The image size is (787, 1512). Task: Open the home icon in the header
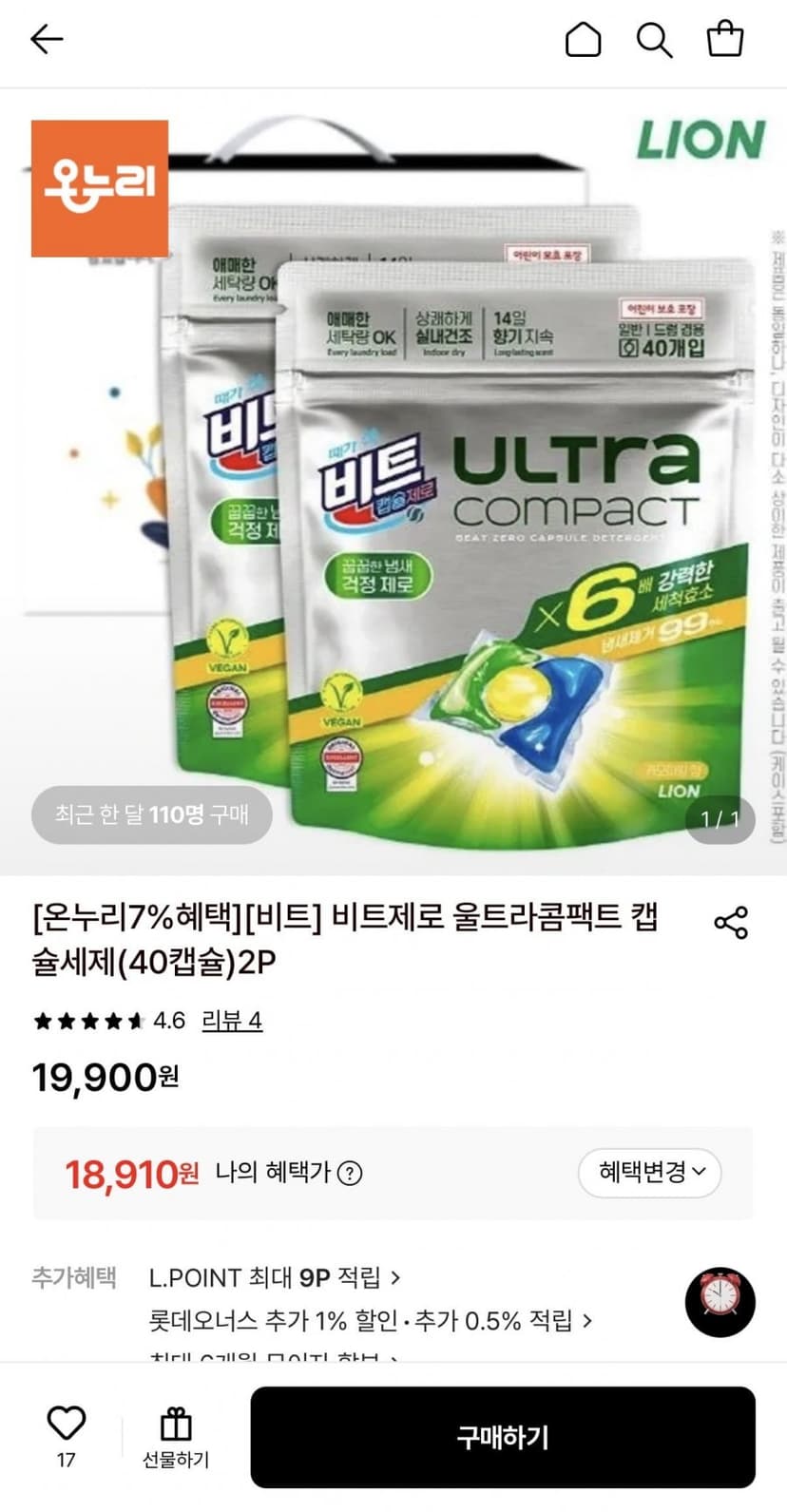click(583, 40)
